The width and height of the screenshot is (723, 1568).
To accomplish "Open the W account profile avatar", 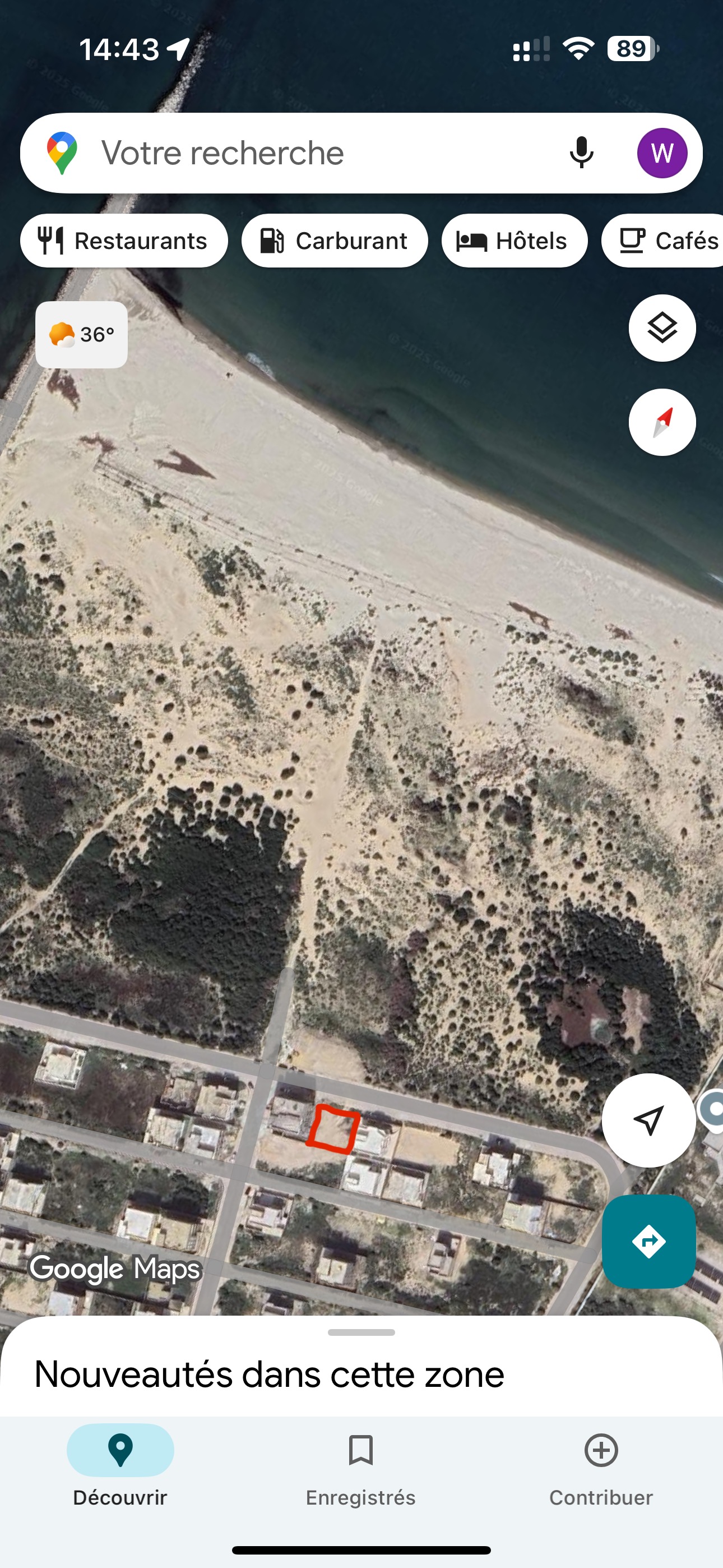I will [662, 153].
